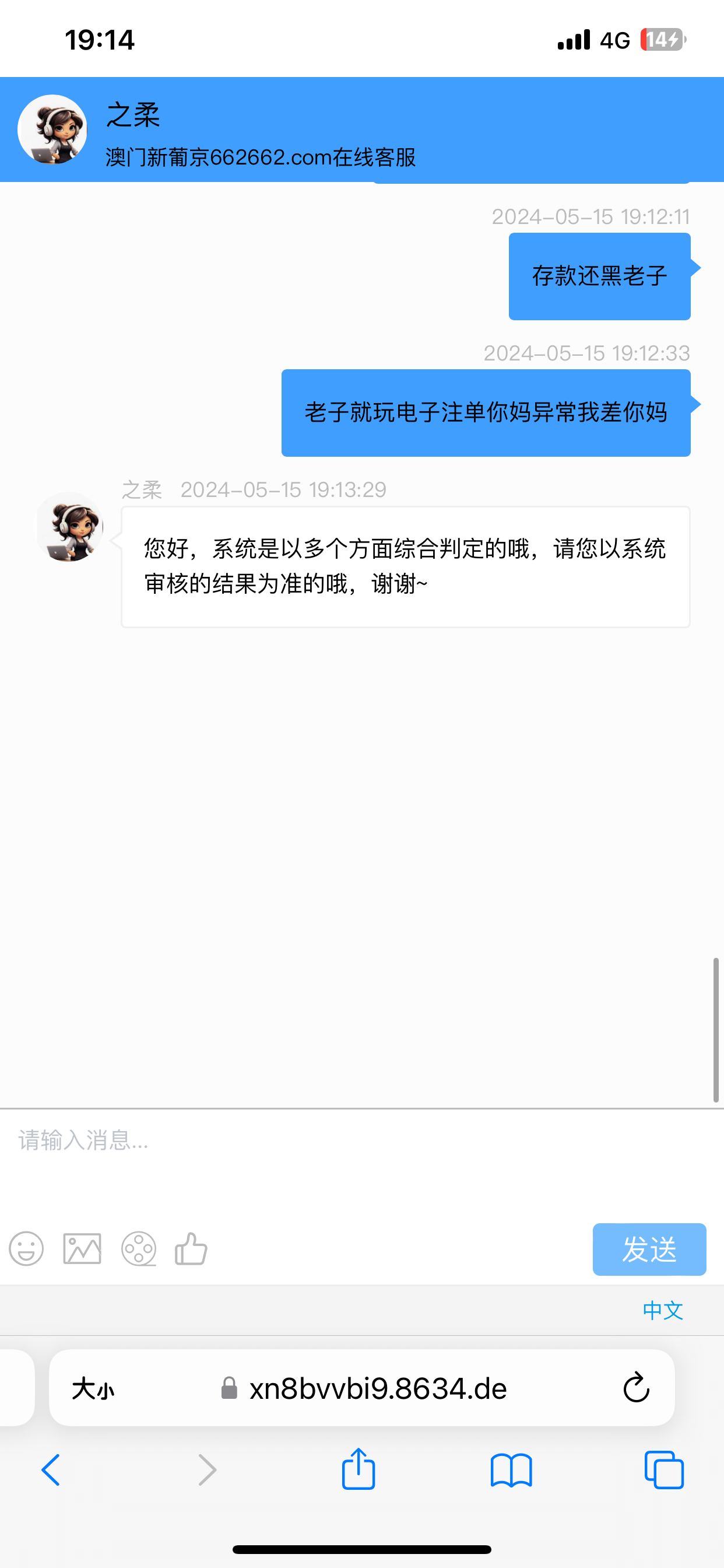
Task: Reload the current webpage
Action: [x=635, y=1388]
